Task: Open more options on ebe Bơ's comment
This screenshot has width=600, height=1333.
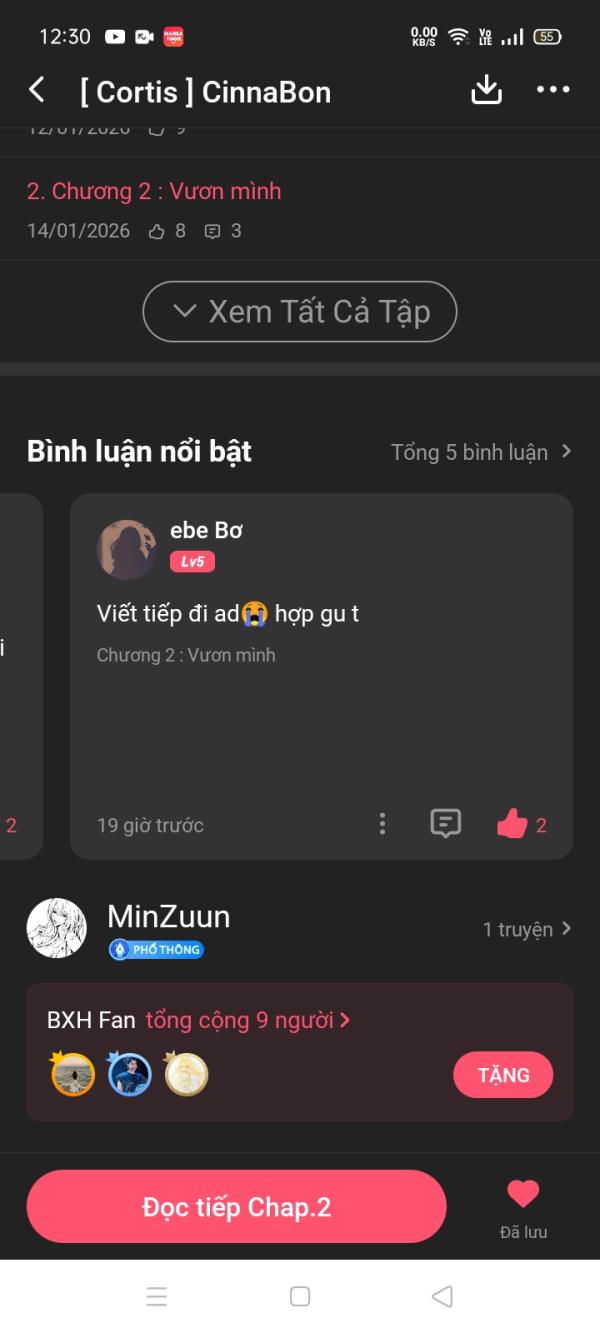Action: click(x=382, y=824)
